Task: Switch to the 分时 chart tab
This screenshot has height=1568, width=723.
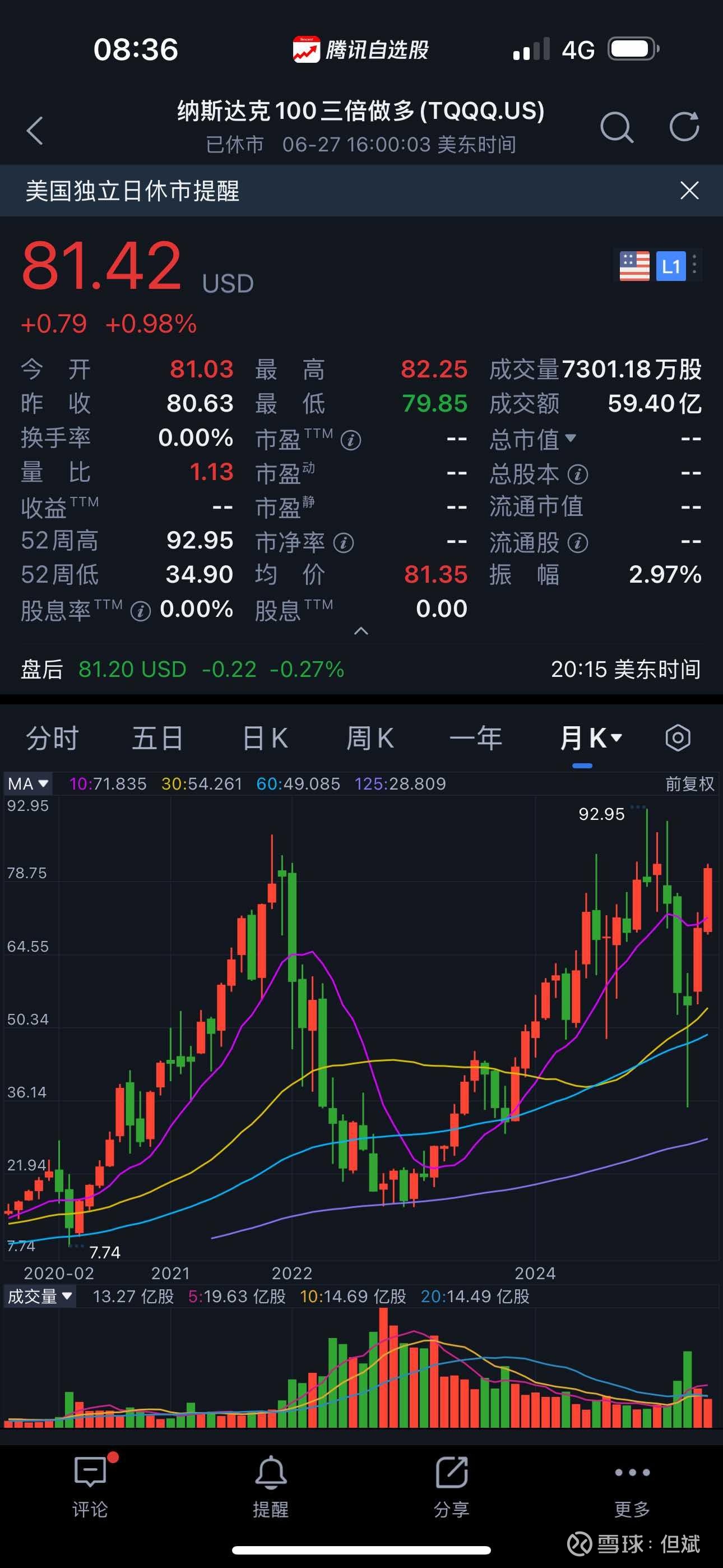Action: tap(52, 739)
